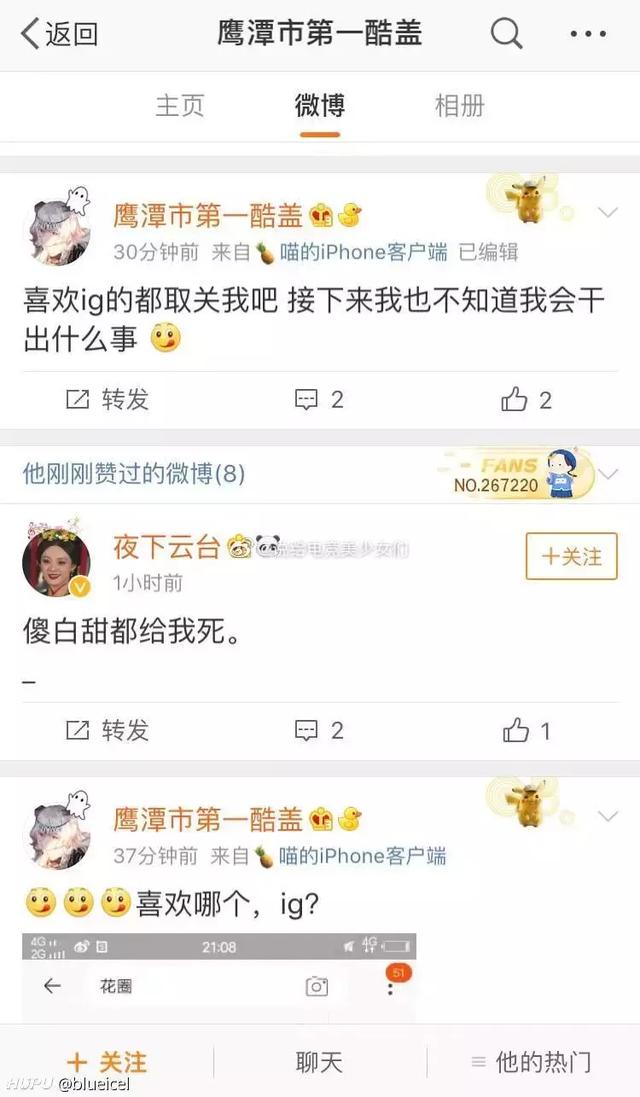
Task: Repost the 傻白甜都给我死 post
Action: [x=107, y=731]
